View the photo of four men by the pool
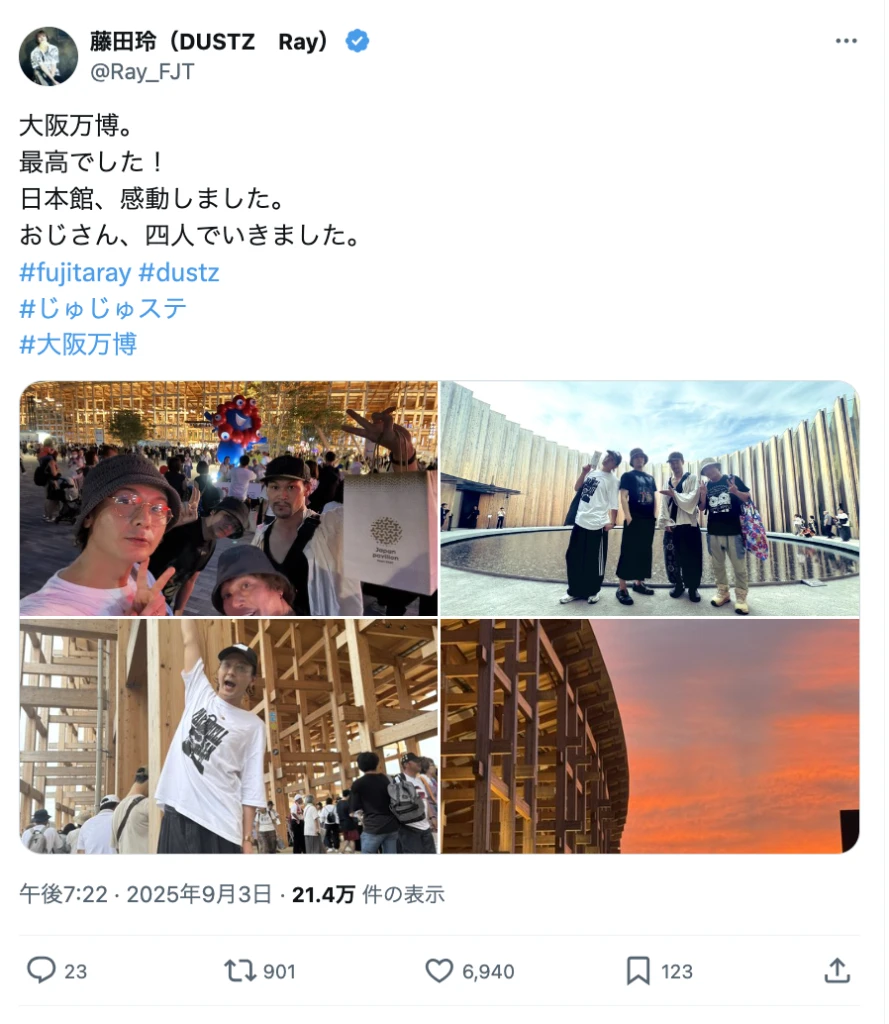The height and width of the screenshot is (1024, 889). pos(649,498)
